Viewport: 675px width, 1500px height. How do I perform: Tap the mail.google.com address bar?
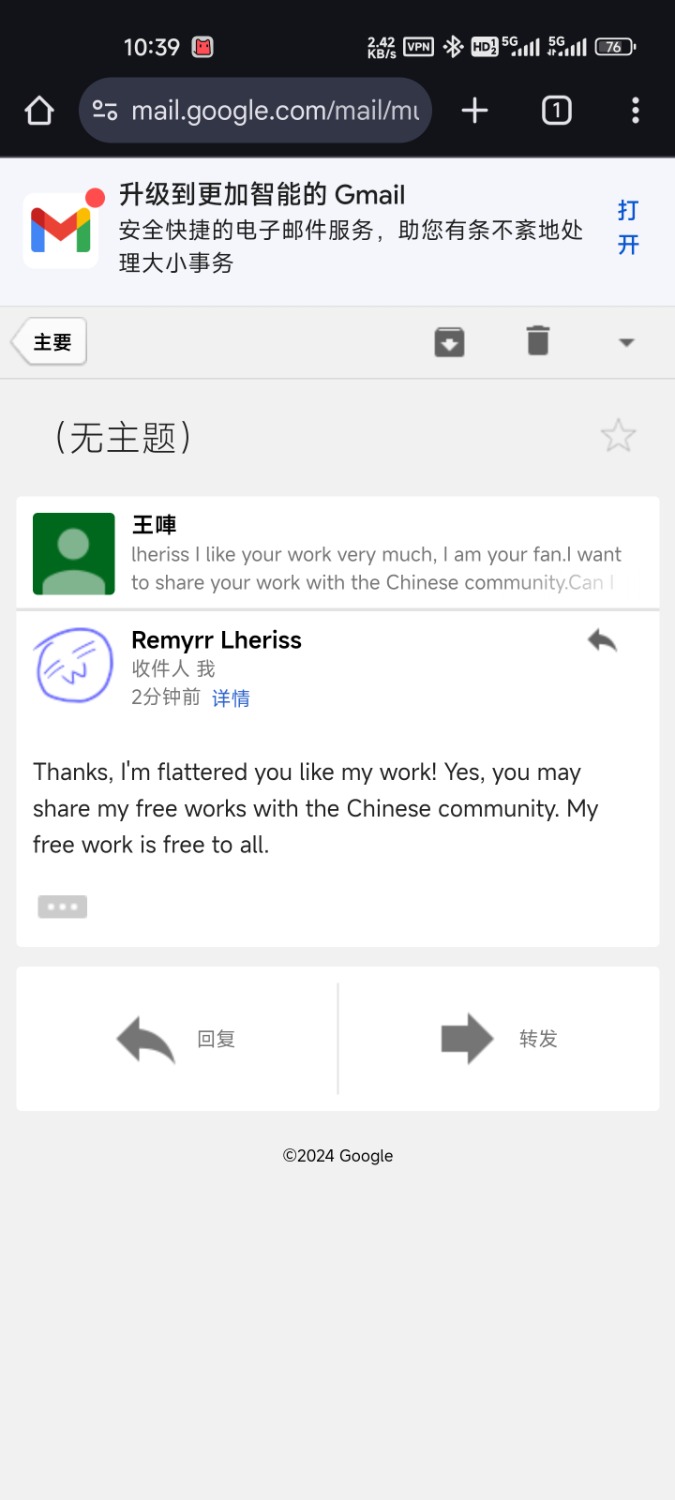pyautogui.click(x=255, y=110)
